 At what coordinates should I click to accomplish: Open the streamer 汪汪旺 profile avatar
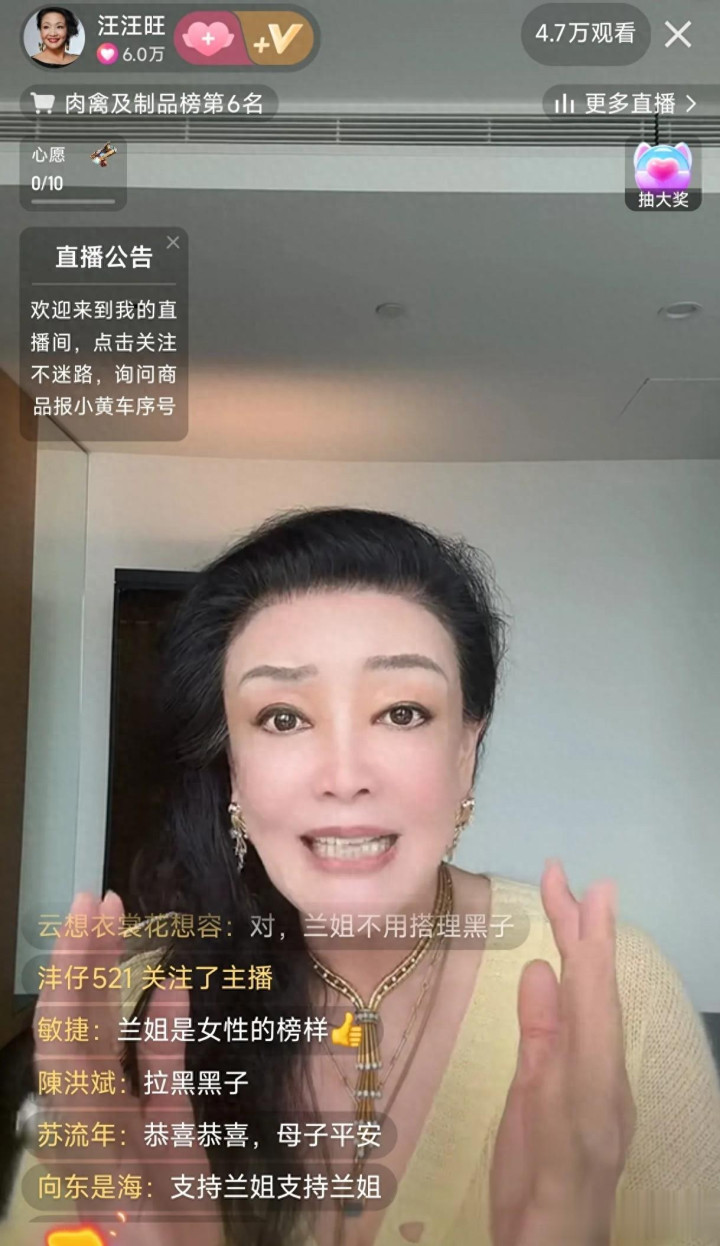coord(54,37)
